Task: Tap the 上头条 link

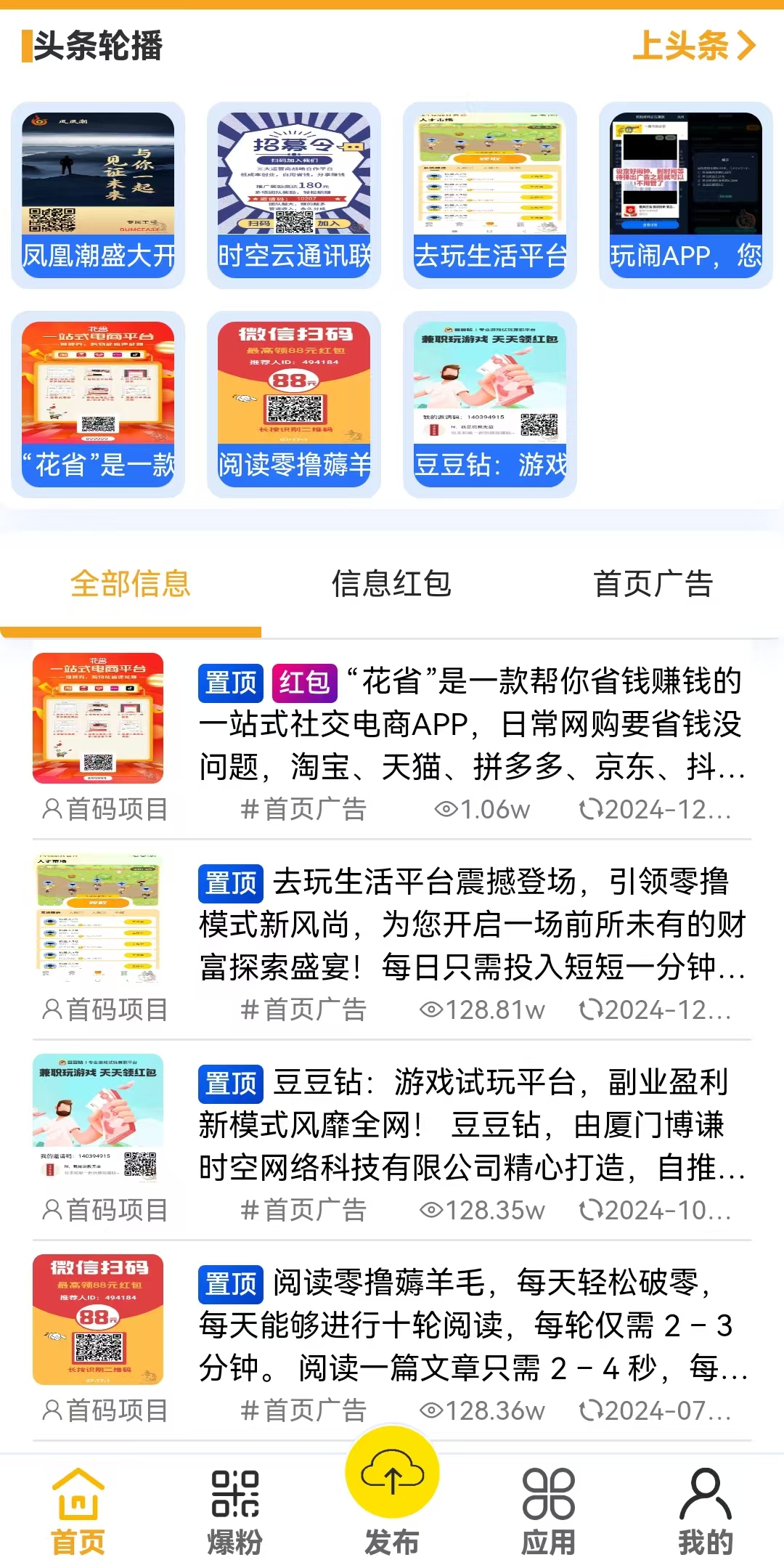Action: (693, 46)
